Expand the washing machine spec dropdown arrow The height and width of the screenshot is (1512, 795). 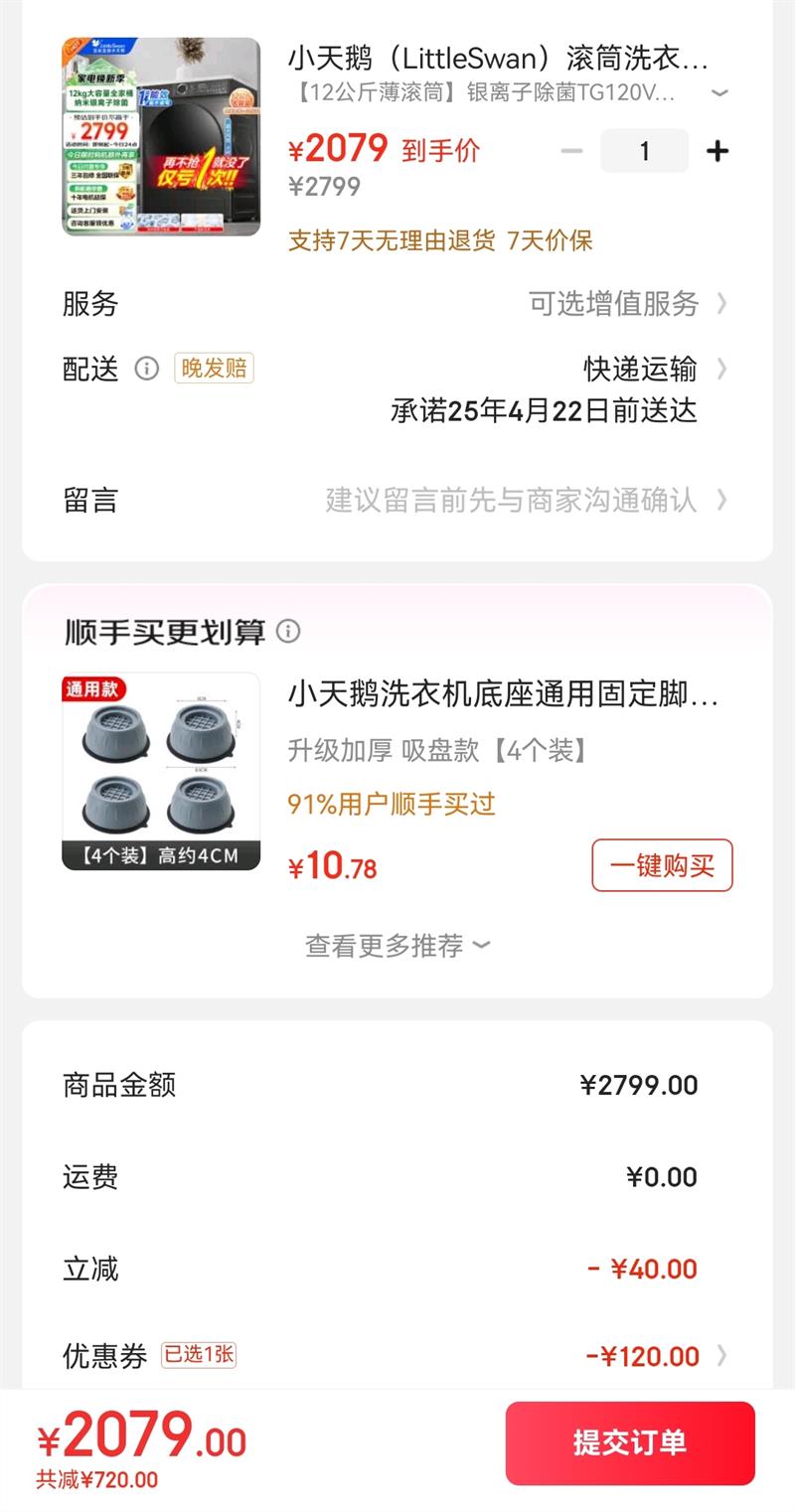tap(720, 93)
